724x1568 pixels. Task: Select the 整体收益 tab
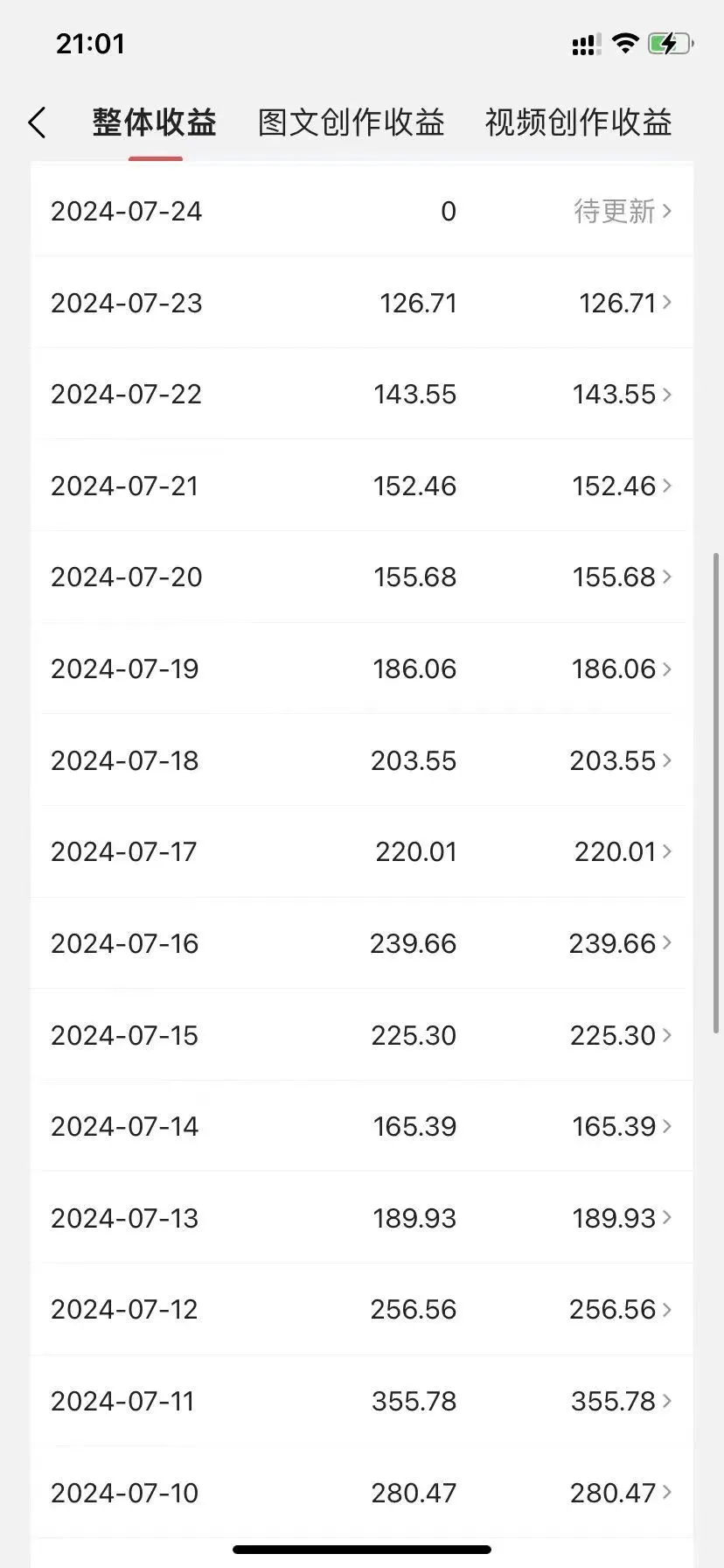click(x=155, y=123)
